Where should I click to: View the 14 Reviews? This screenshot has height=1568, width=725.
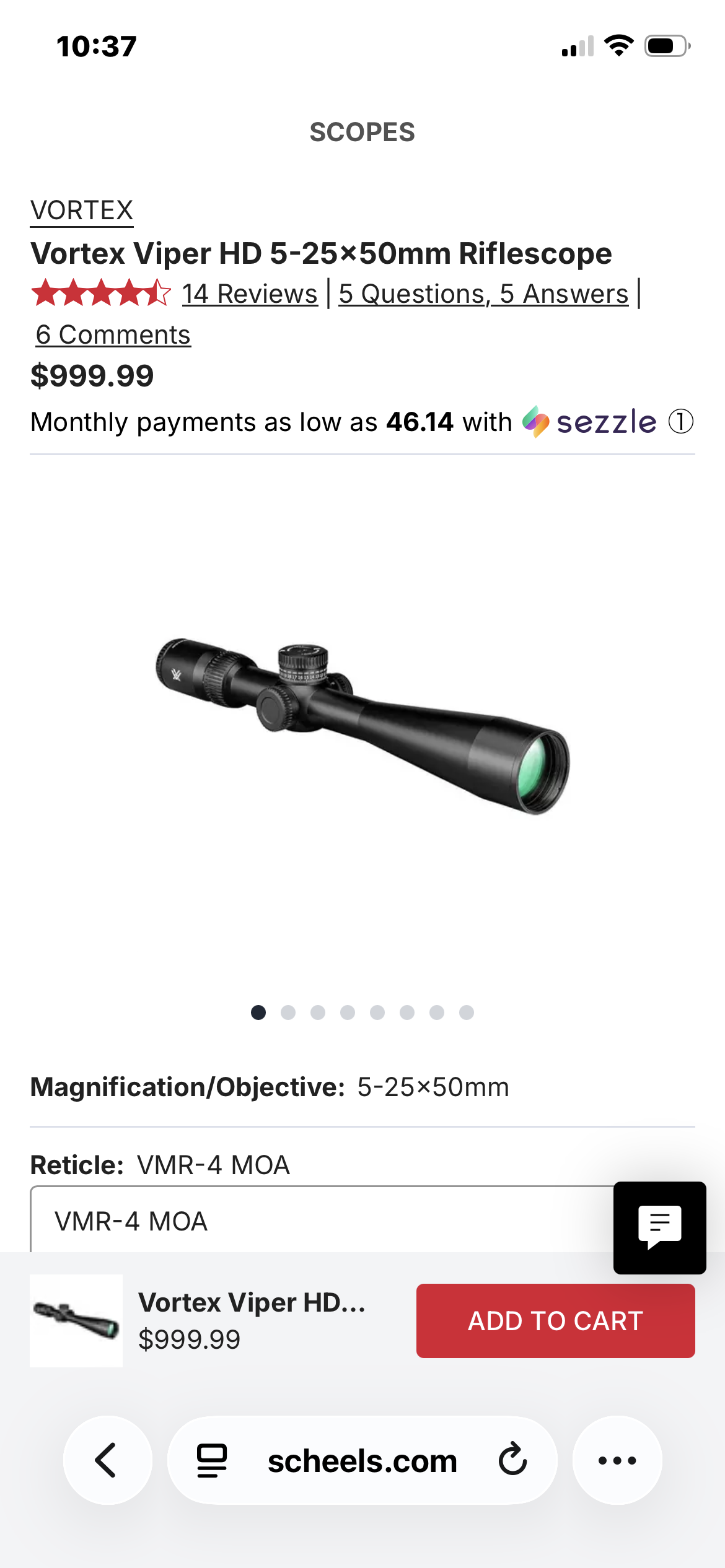pyautogui.click(x=249, y=294)
